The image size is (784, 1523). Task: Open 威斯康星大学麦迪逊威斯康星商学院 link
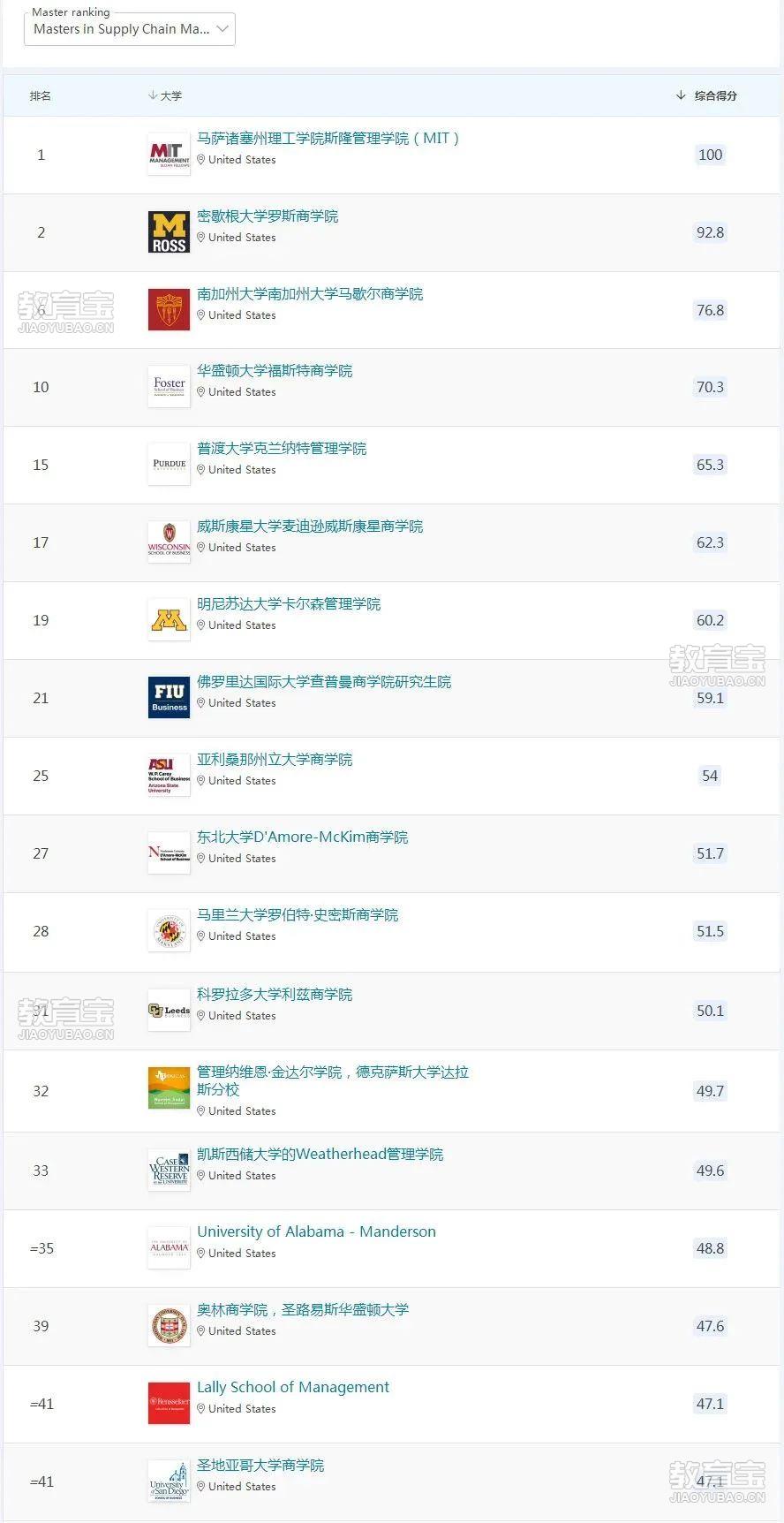[310, 527]
